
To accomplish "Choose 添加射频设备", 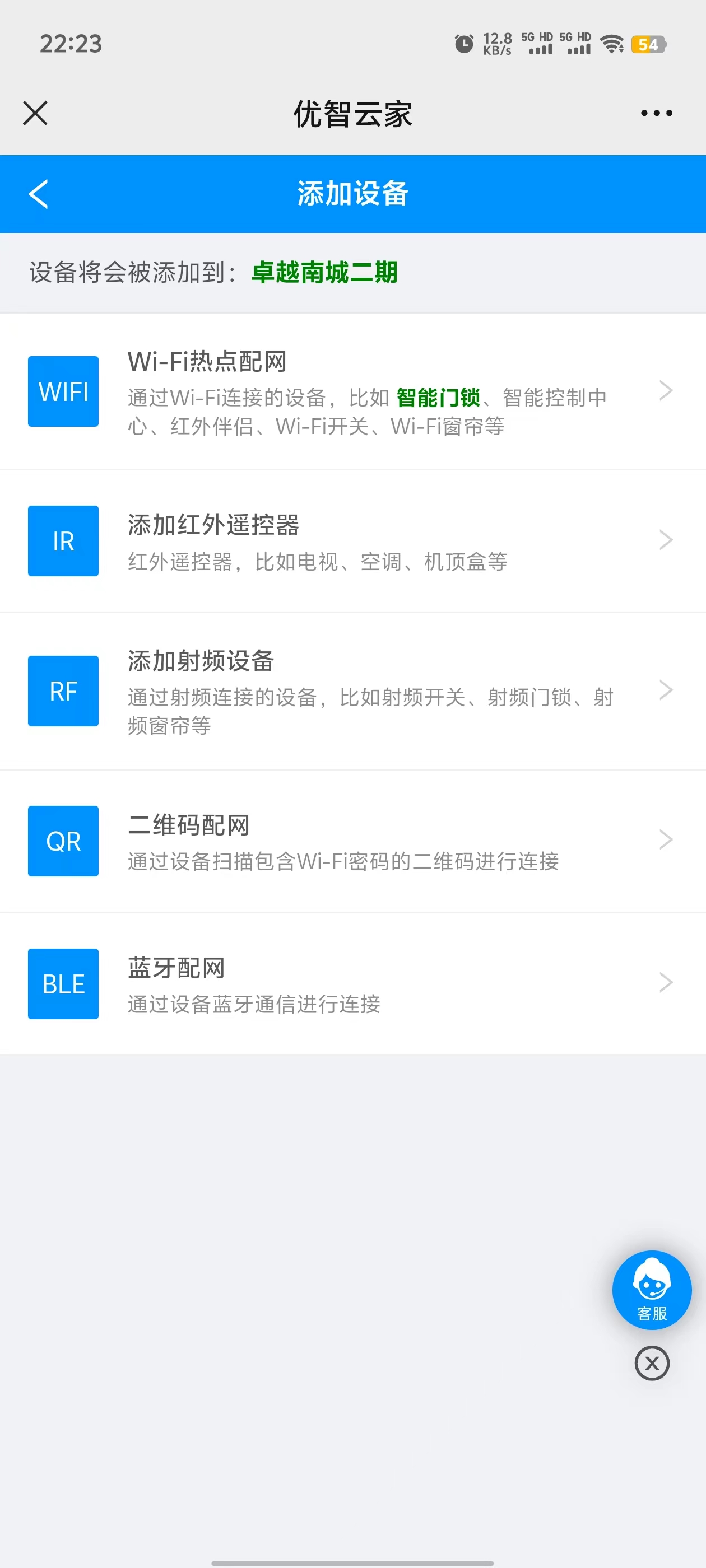I will pos(352,691).
